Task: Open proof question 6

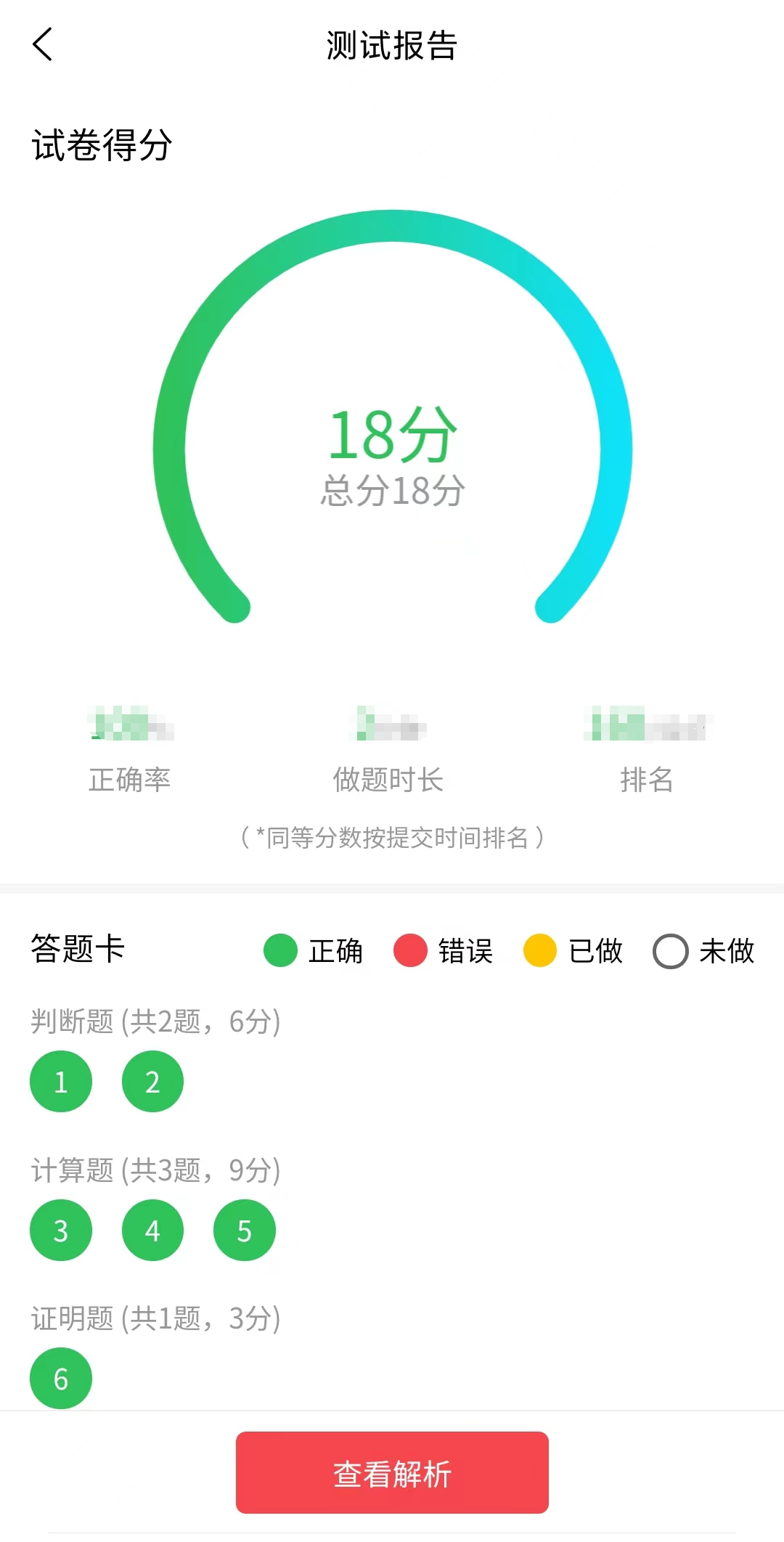Action: point(61,1379)
